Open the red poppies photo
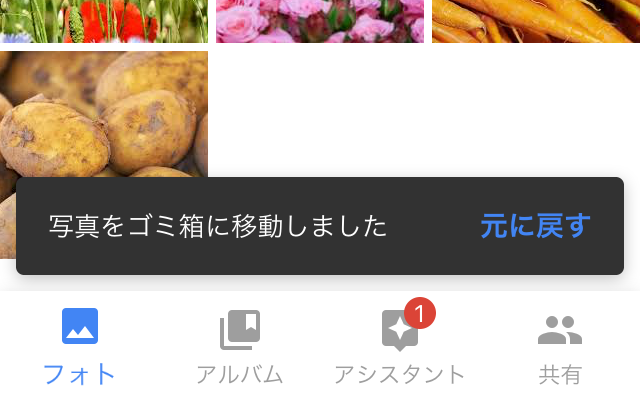This screenshot has width=640, height=400. (104, 20)
